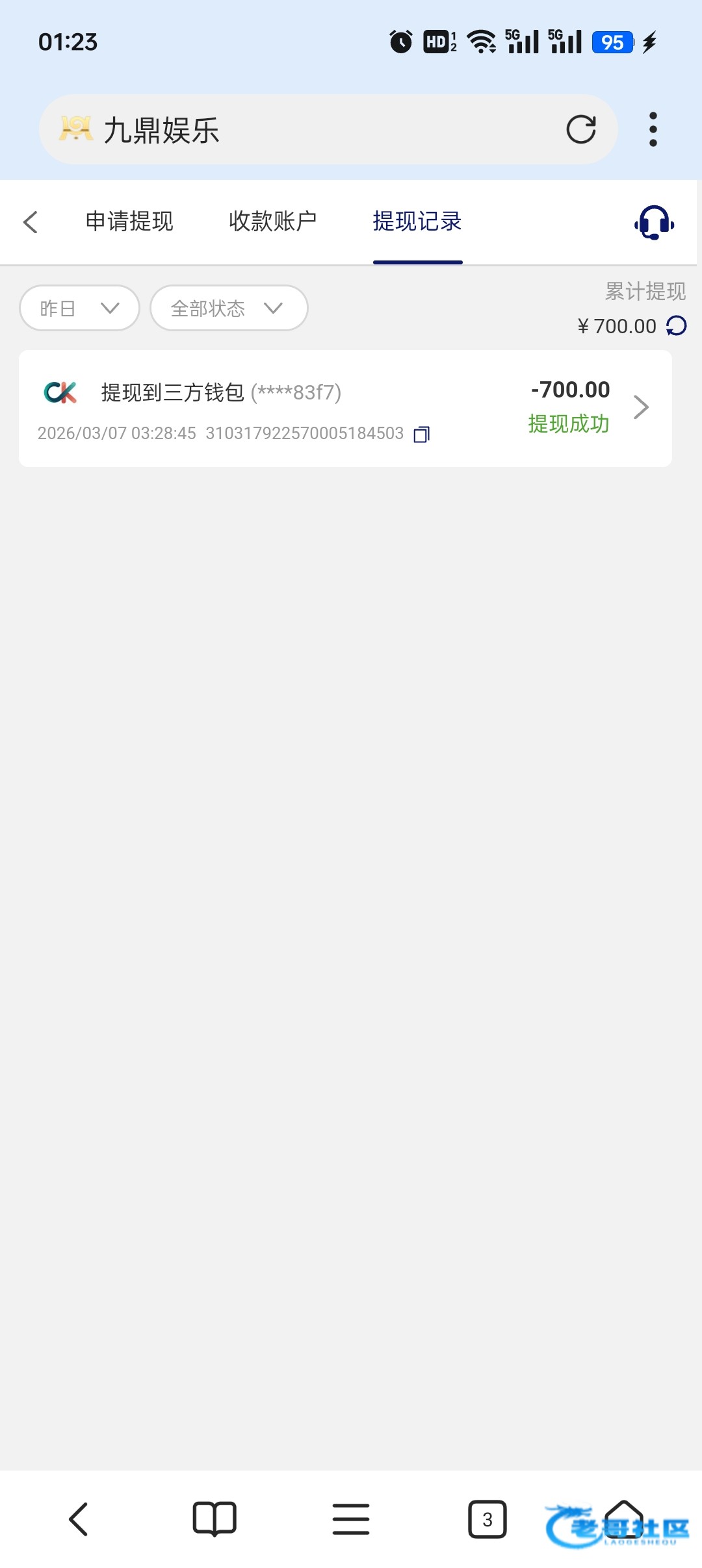
Task: Select the 提现记录 tab
Action: coord(417,221)
